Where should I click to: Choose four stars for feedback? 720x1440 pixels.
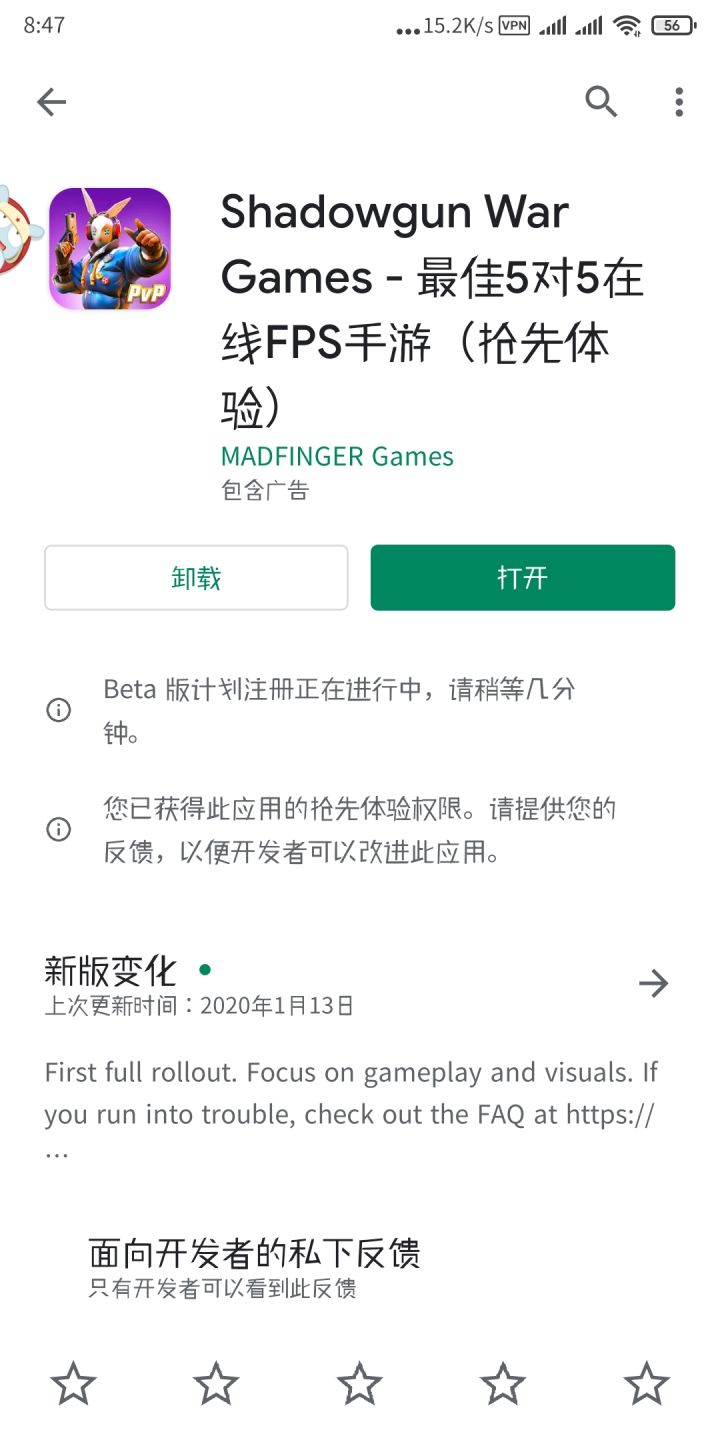[x=502, y=1385]
